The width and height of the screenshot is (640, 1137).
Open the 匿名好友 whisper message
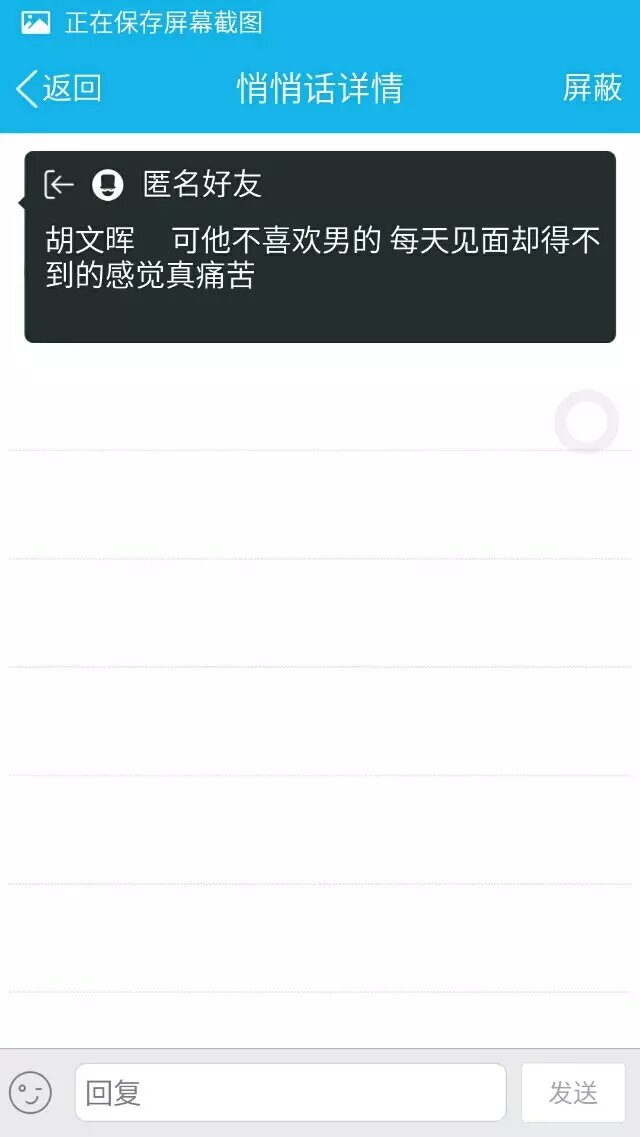click(x=320, y=246)
